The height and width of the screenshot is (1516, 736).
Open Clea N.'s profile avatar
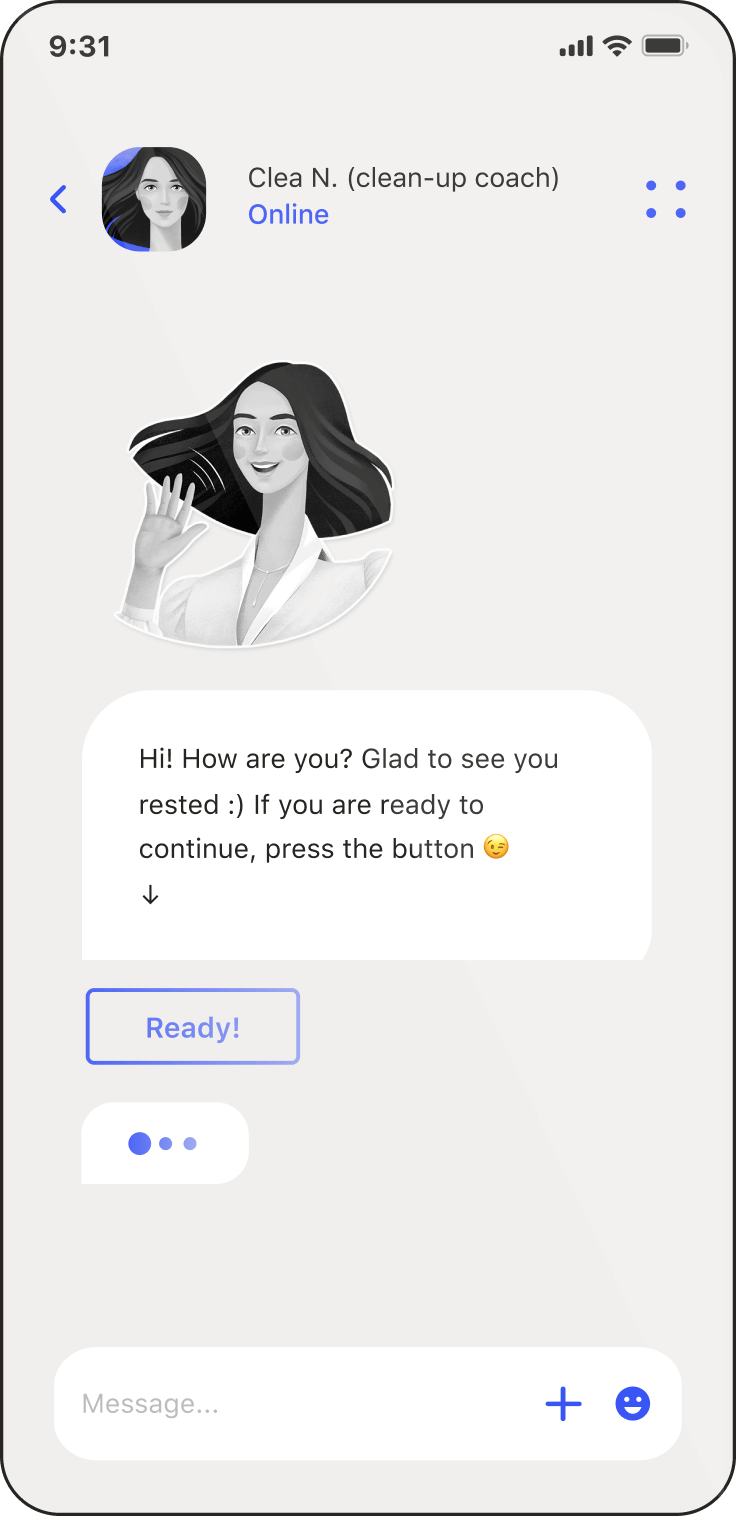154,199
